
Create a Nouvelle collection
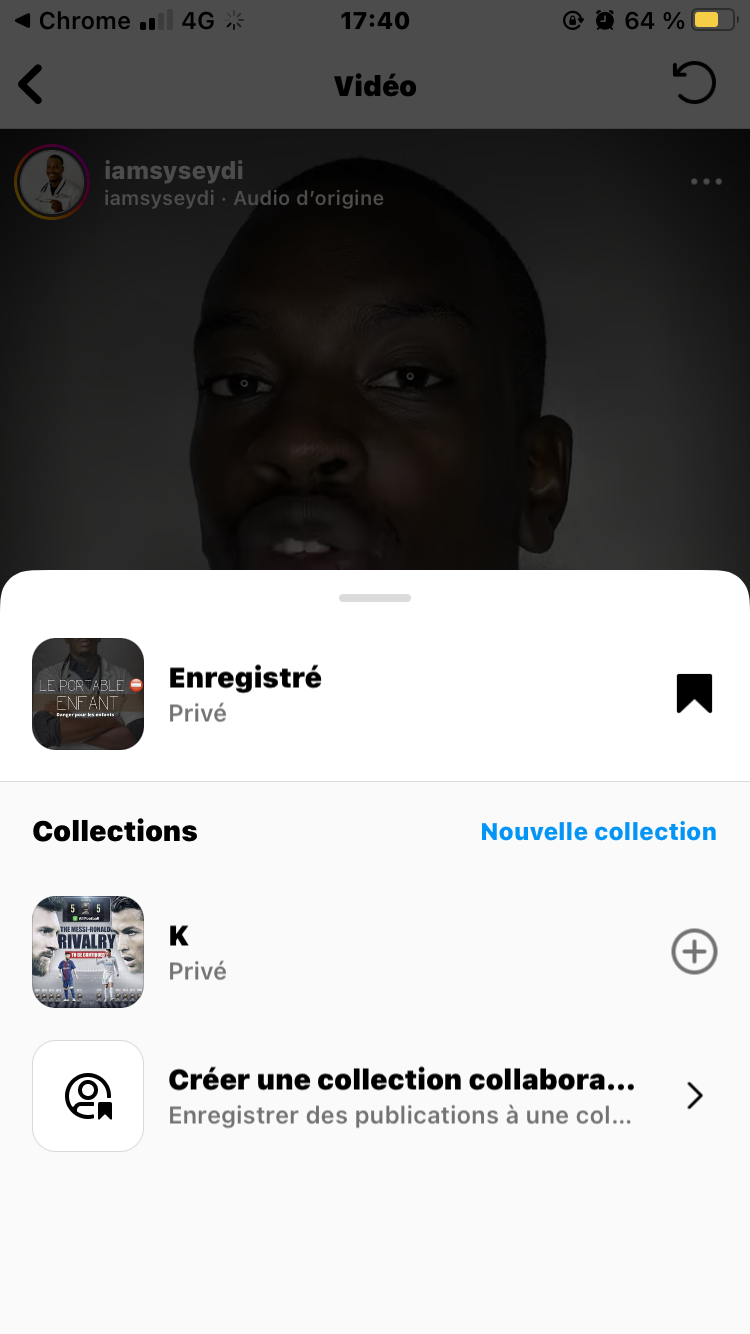tap(598, 832)
